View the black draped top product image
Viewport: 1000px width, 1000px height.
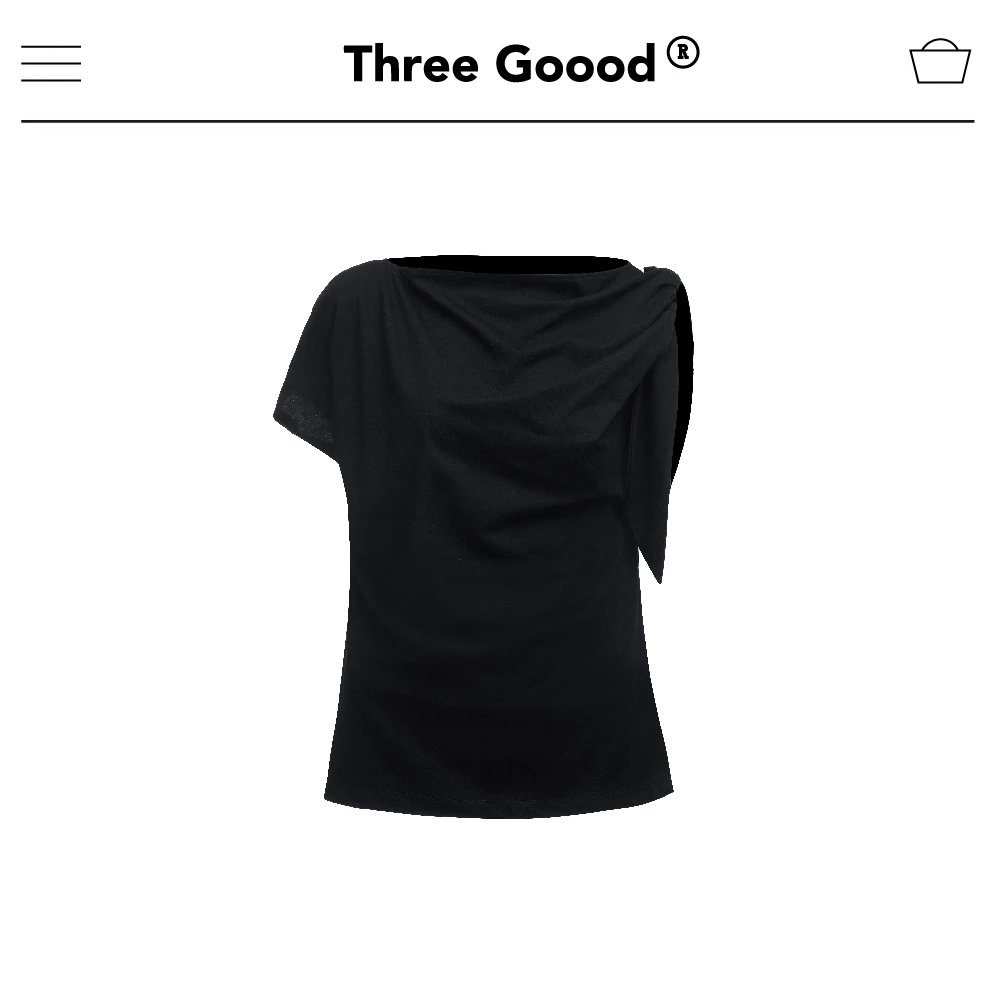(x=484, y=537)
